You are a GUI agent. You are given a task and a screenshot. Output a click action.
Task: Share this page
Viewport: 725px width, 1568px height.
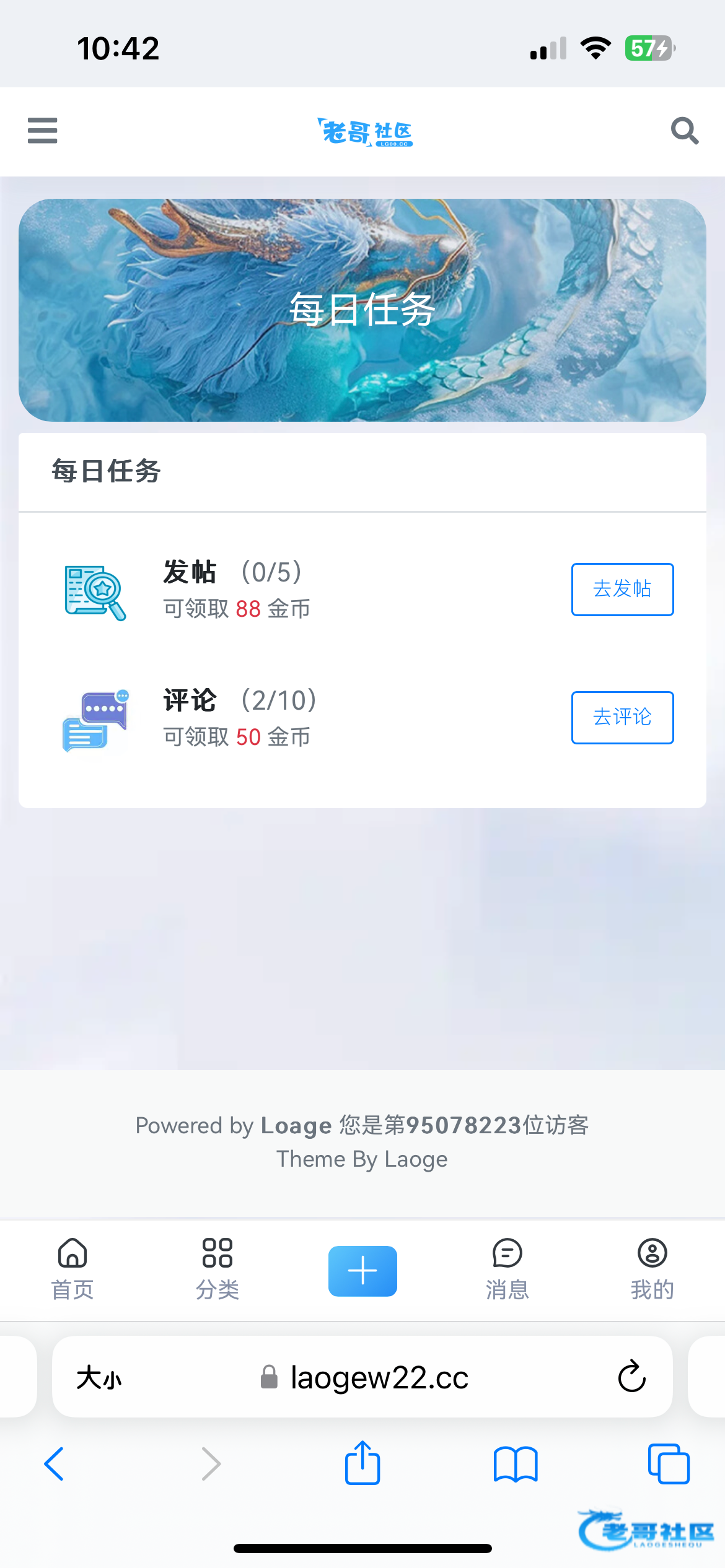tap(362, 1463)
